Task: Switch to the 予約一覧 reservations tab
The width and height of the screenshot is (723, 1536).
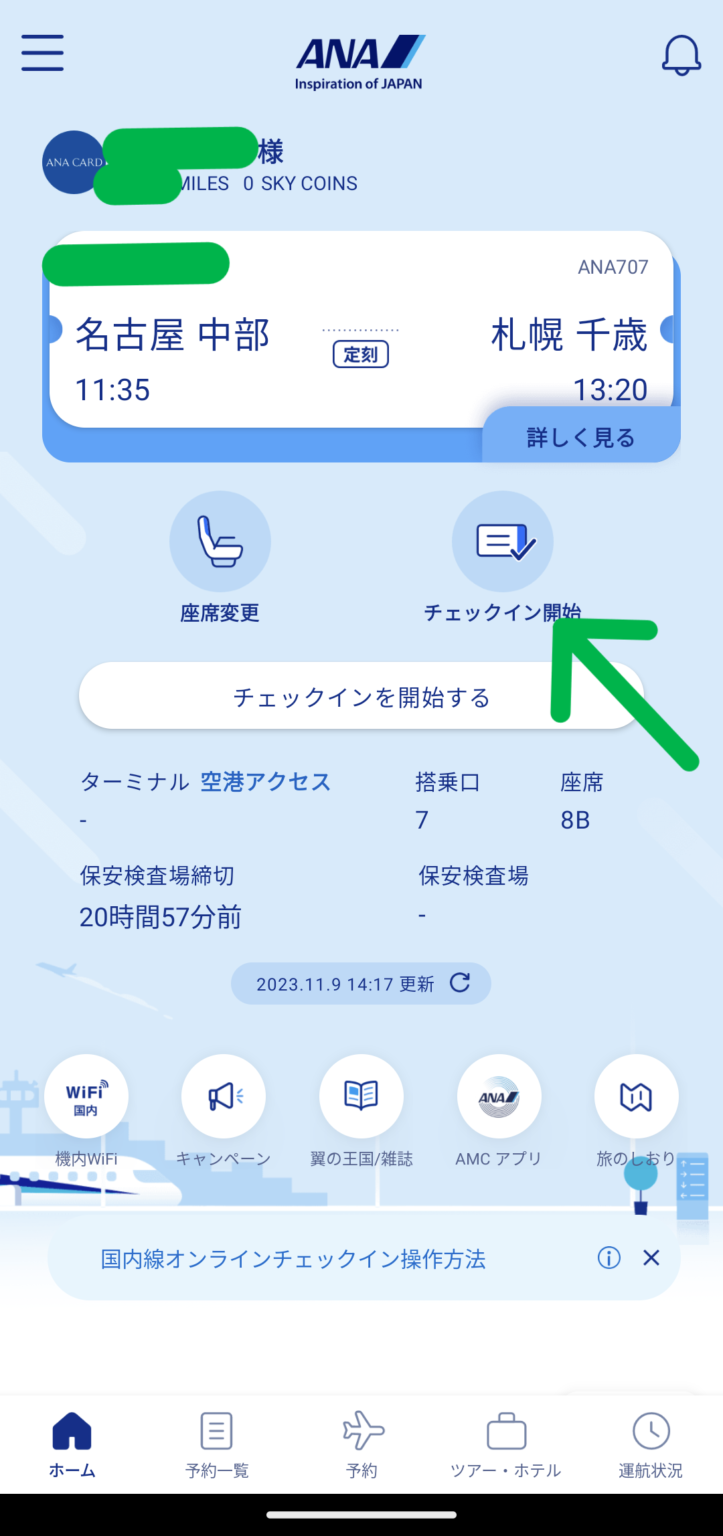Action: (x=216, y=1443)
